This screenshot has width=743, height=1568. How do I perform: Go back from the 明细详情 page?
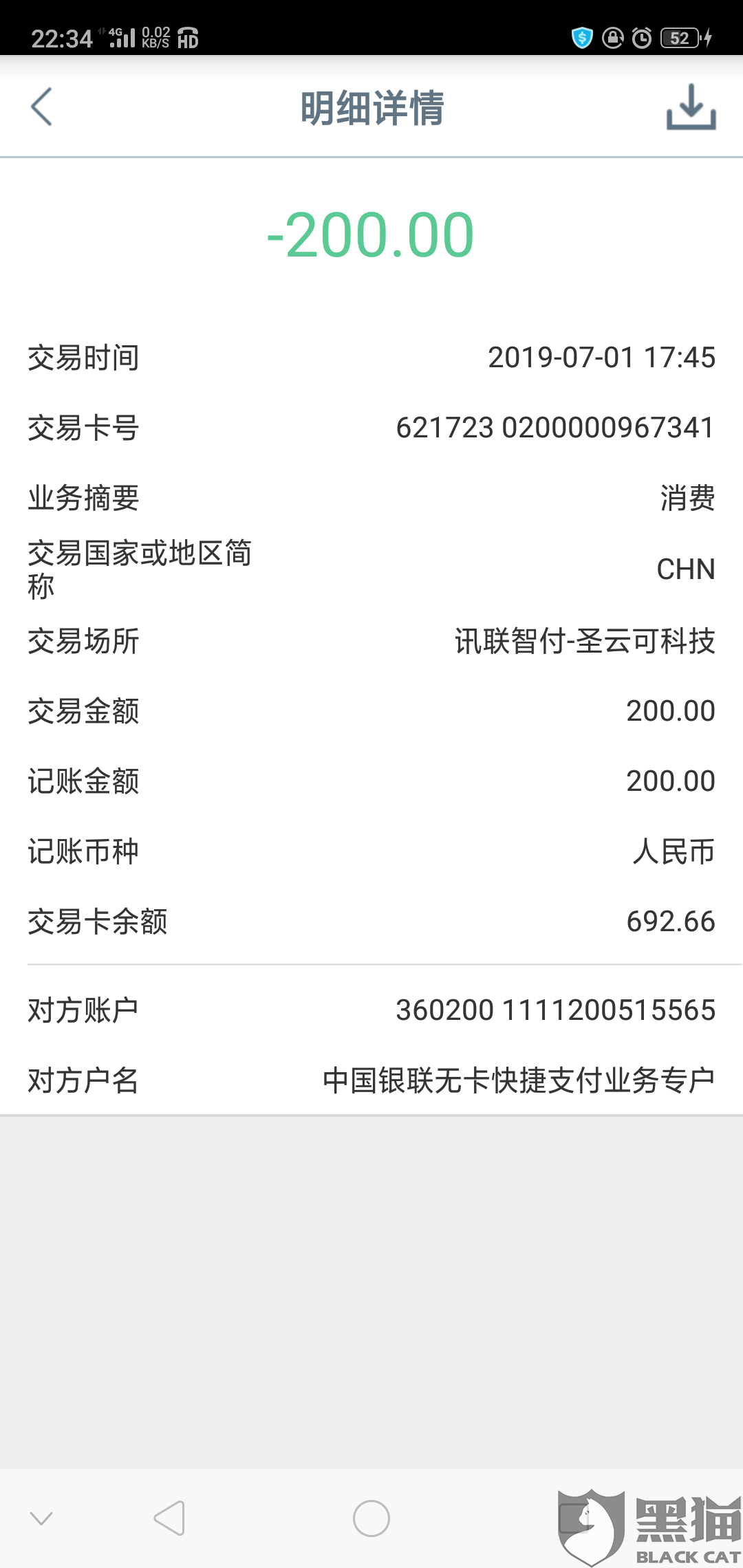42,107
